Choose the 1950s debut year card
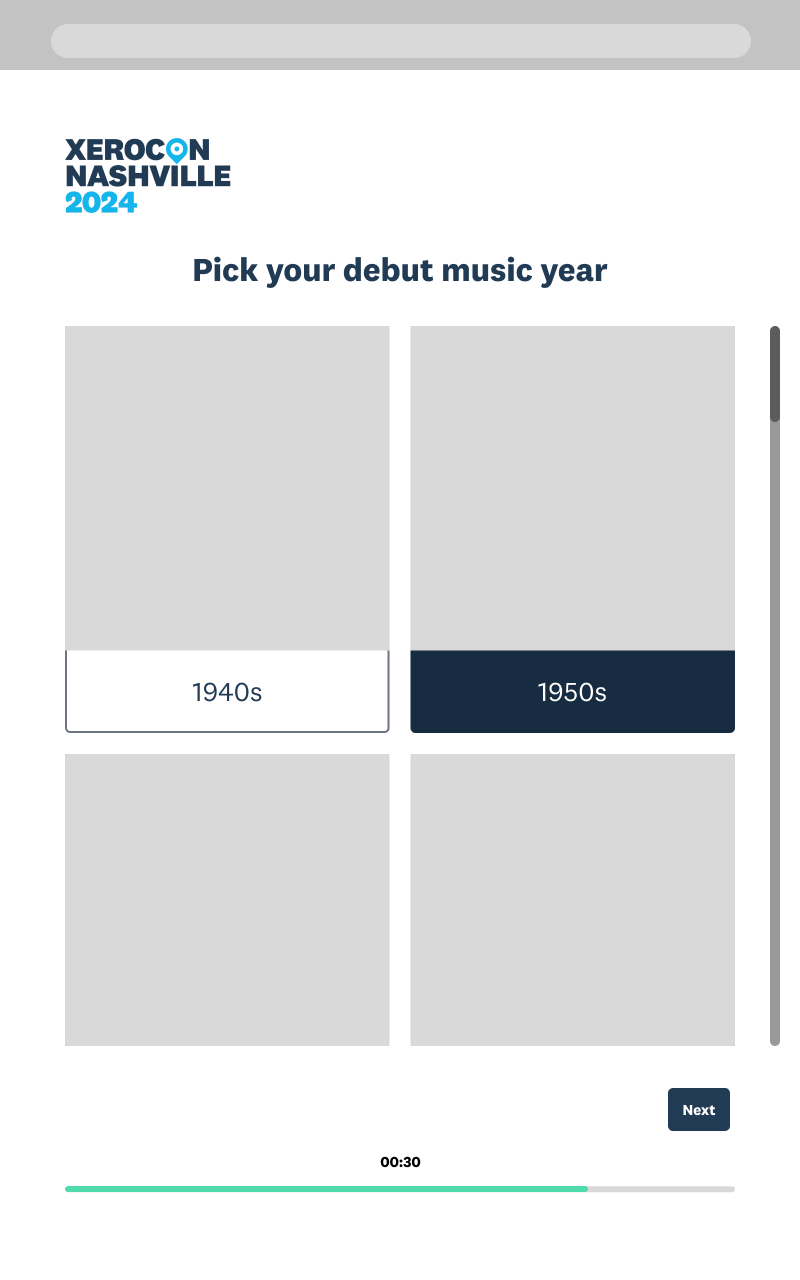This screenshot has height=1280, width=800. click(572, 529)
